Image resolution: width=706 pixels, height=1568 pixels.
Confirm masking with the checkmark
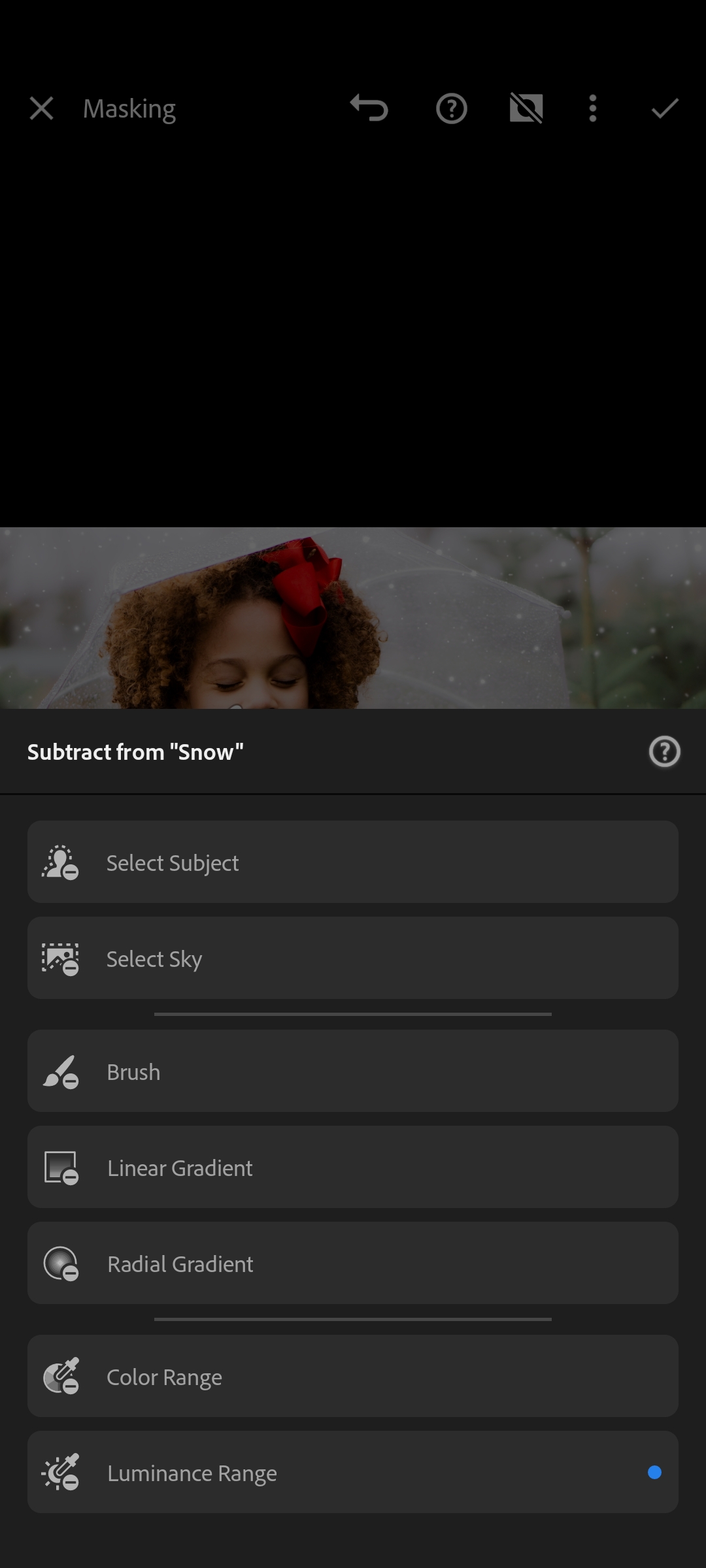pos(665,108)
